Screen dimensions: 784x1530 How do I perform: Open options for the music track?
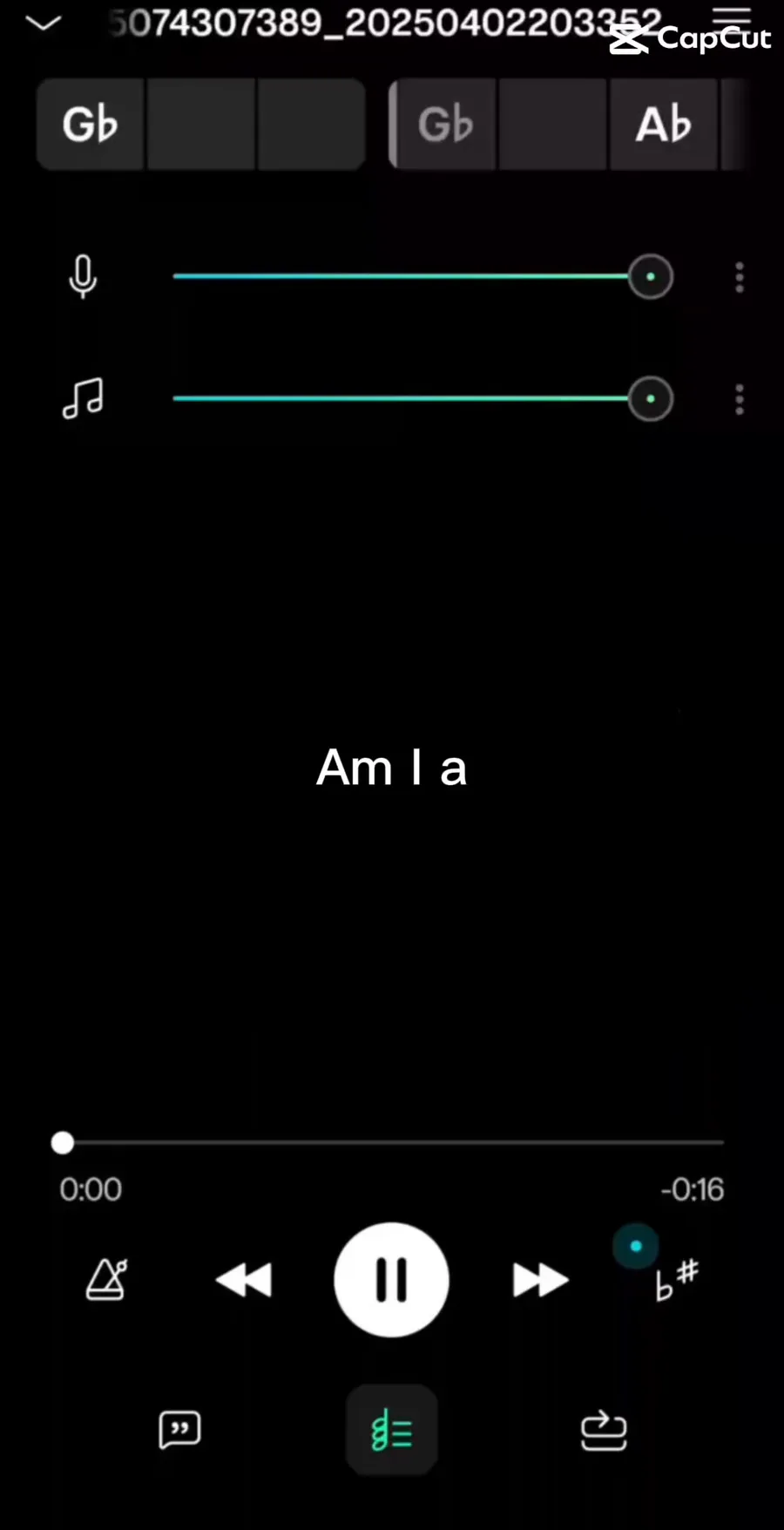coord(739,399)
